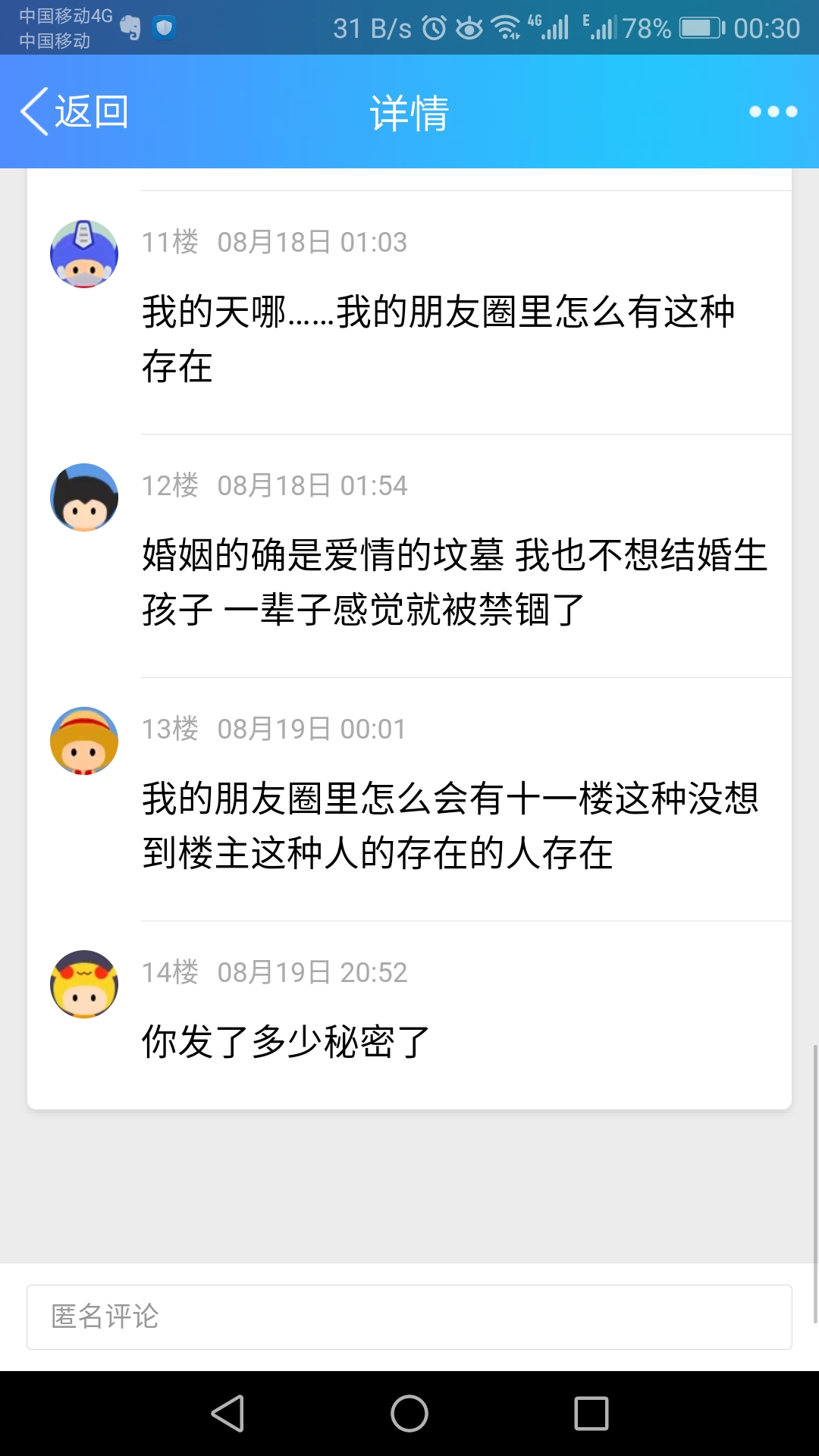819x1456 pixels.
Task: Go back via the 返回 button
Action: tap(74, 112)
